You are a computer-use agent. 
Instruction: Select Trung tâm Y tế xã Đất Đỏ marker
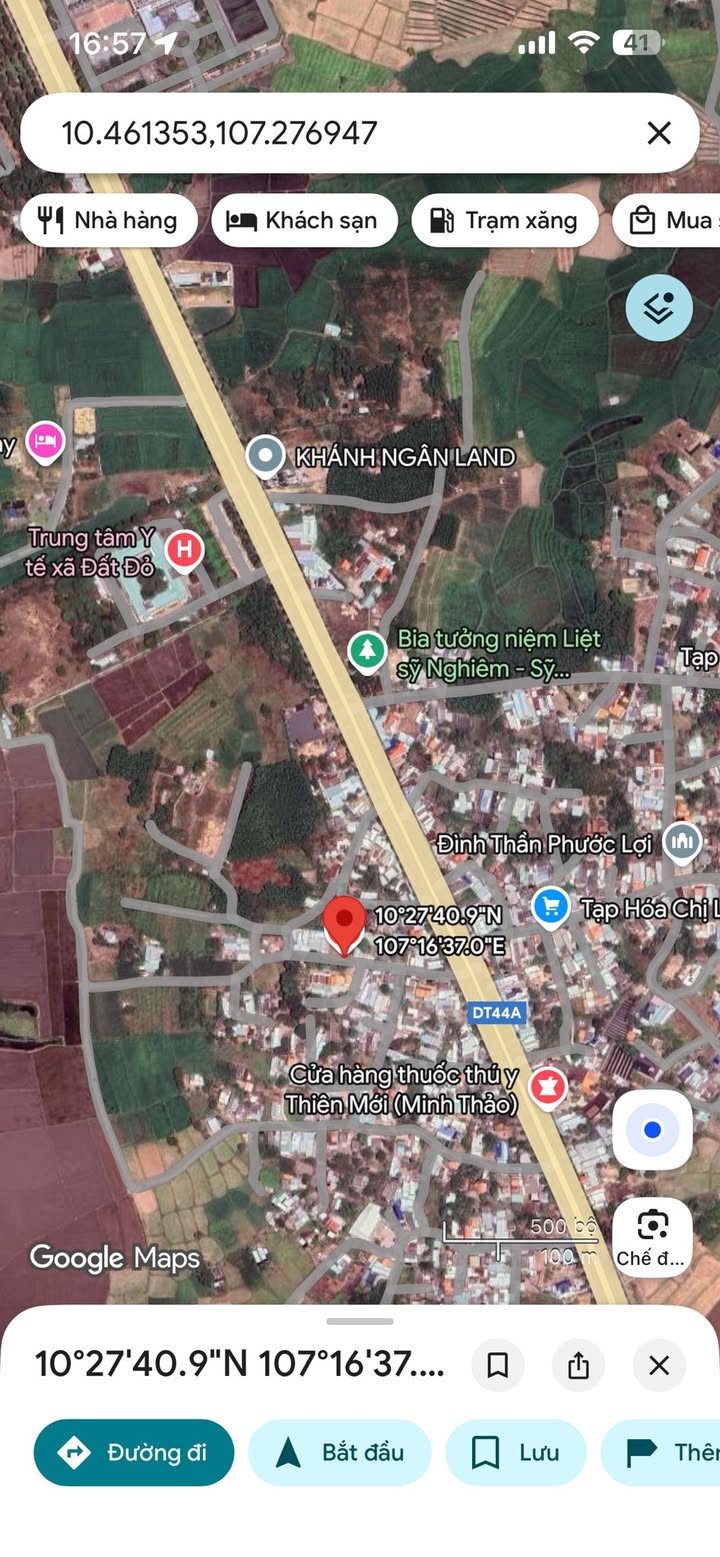(x=184, y=550)
